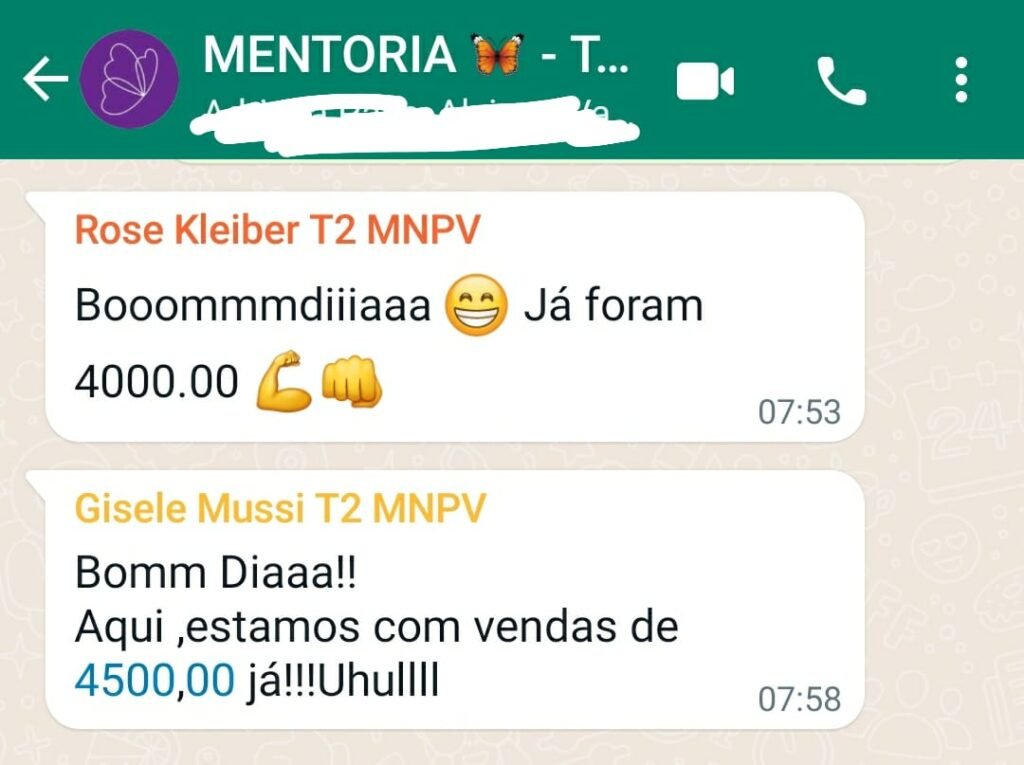Start a video call with the group
Viewport: 1024px width, 765px height.
click(x=705, y=81)
